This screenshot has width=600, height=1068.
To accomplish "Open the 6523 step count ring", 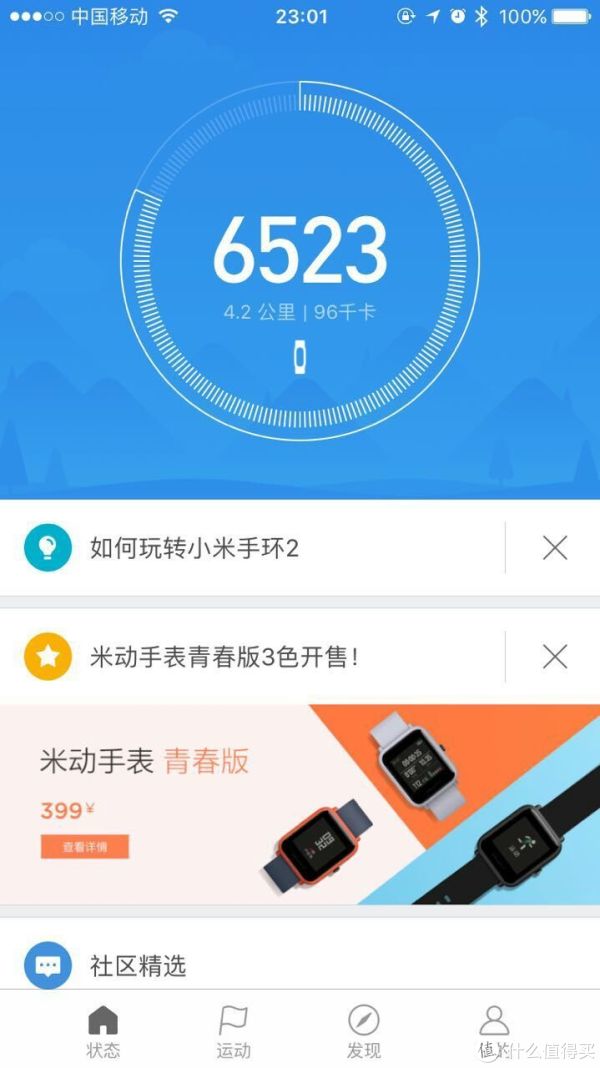I will [300, 261].
